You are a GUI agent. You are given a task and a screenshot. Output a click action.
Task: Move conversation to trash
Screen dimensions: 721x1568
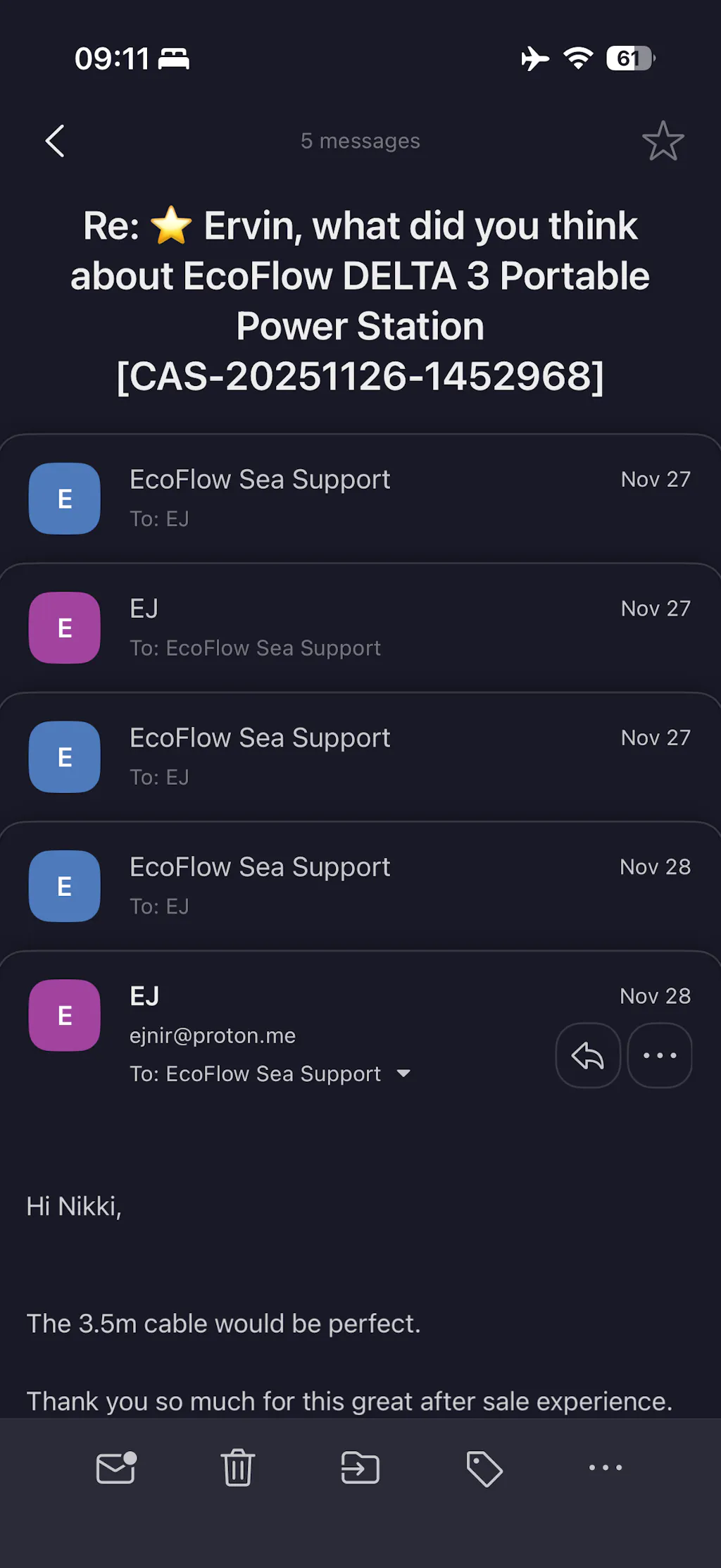point(238,1468)
